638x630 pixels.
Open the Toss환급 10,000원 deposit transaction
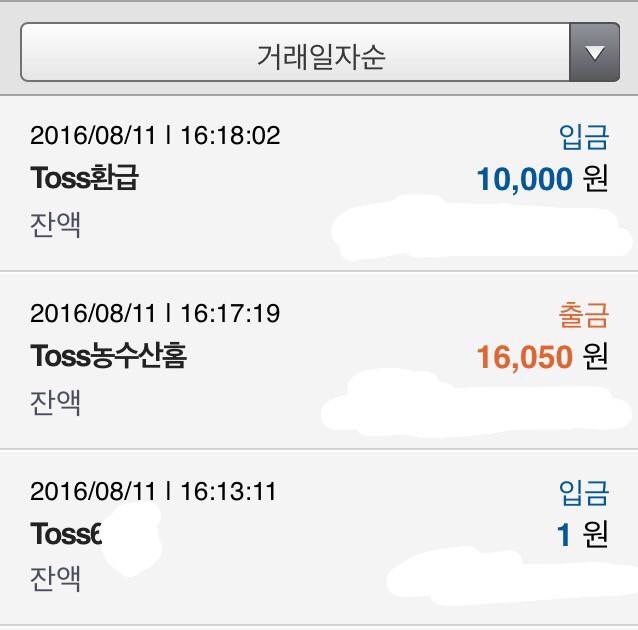[319, 181]
